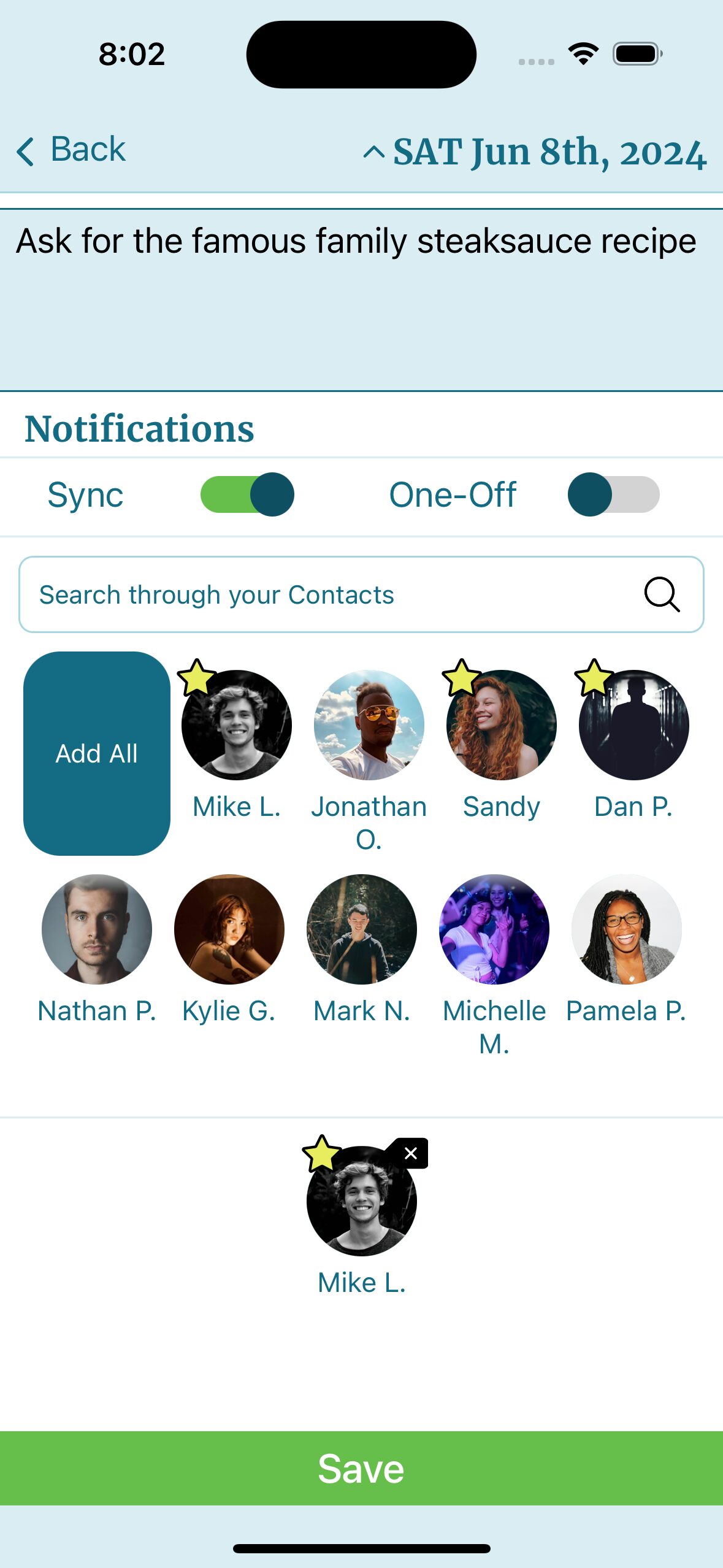Pick Nathan P. as a contact
Image resolution: width=723 pixels, height=1568 pixels.
coord(97,929)
